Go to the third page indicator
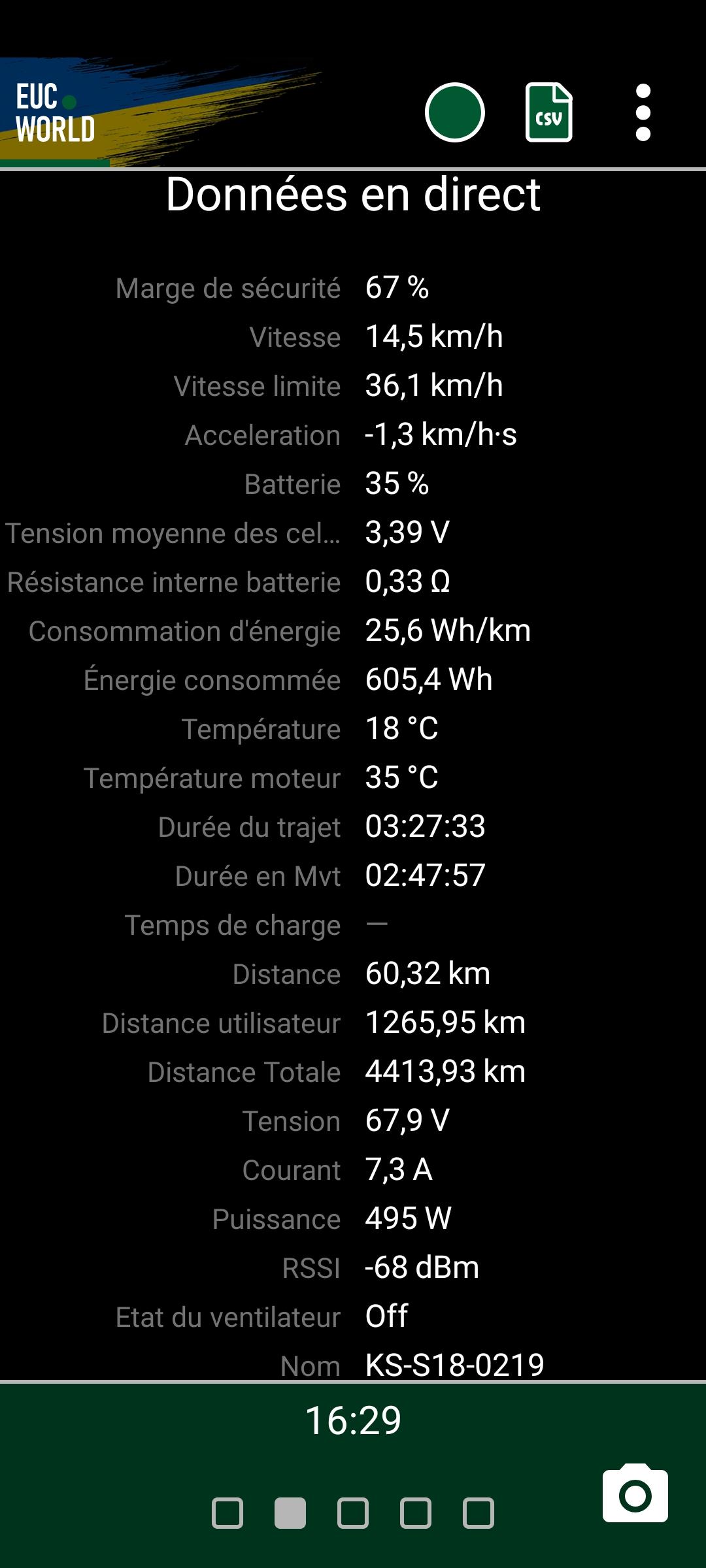Image resolution: width=706 pixels, height=1568 pixels. (x=353, y=1513)
